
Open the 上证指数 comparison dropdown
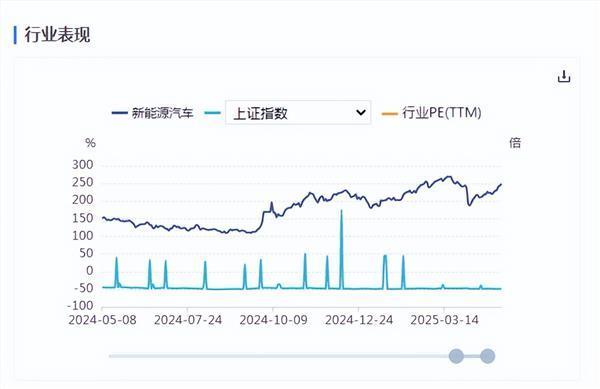point(298,112)
